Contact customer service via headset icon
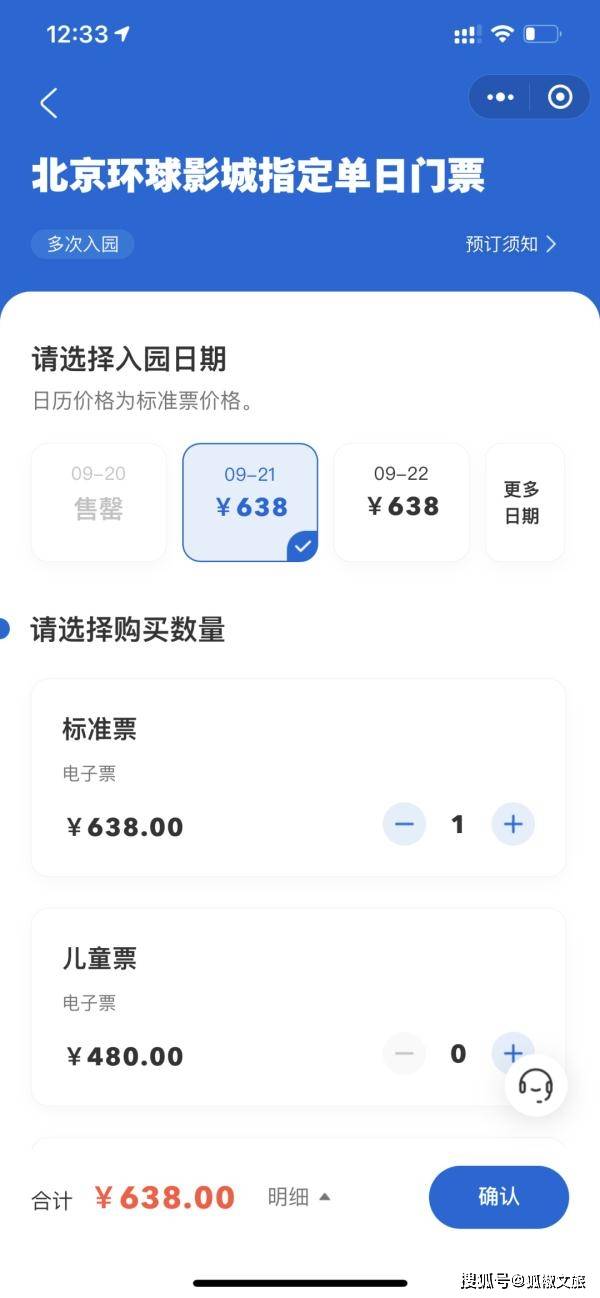600x1298 pixels. tap(536, 1085)
